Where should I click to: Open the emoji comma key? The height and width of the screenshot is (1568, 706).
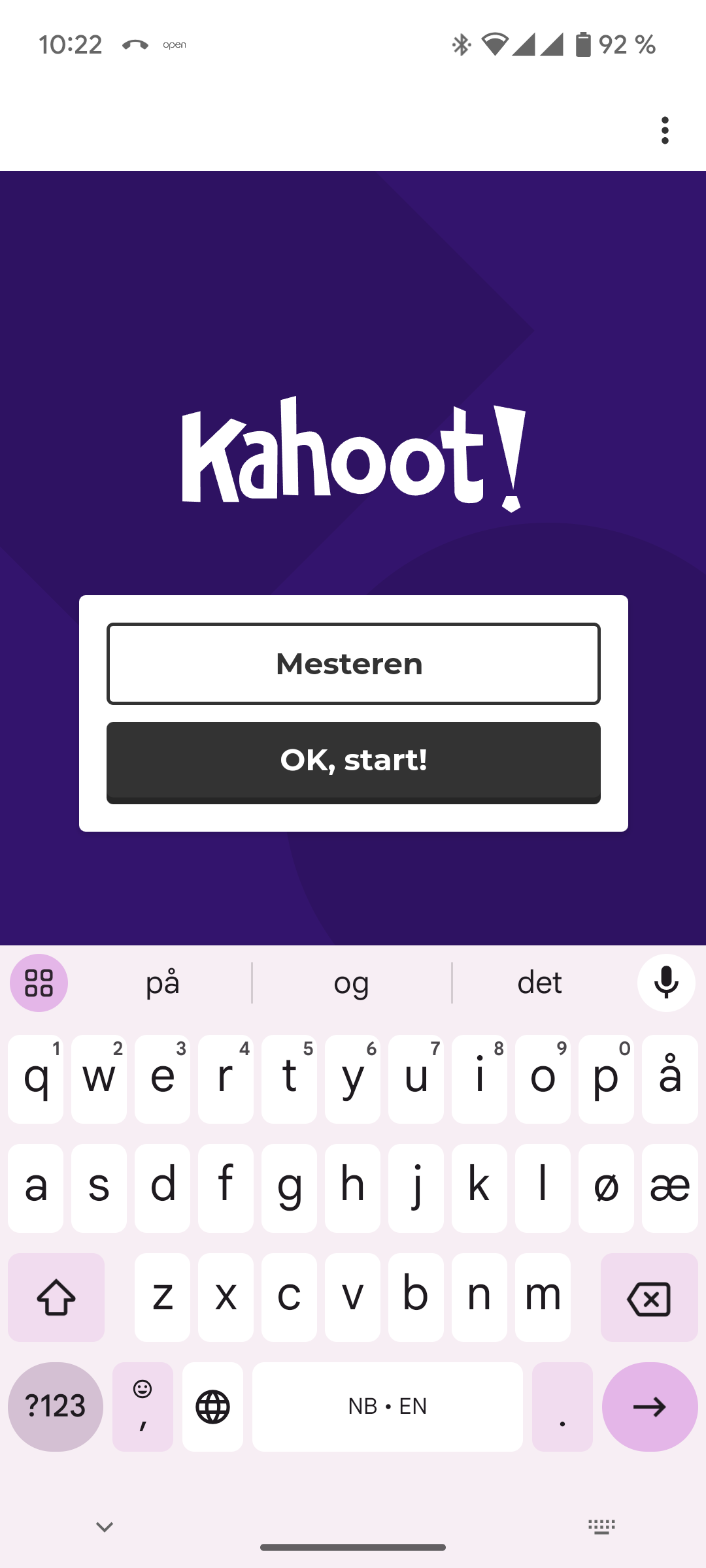point(143,1407)
